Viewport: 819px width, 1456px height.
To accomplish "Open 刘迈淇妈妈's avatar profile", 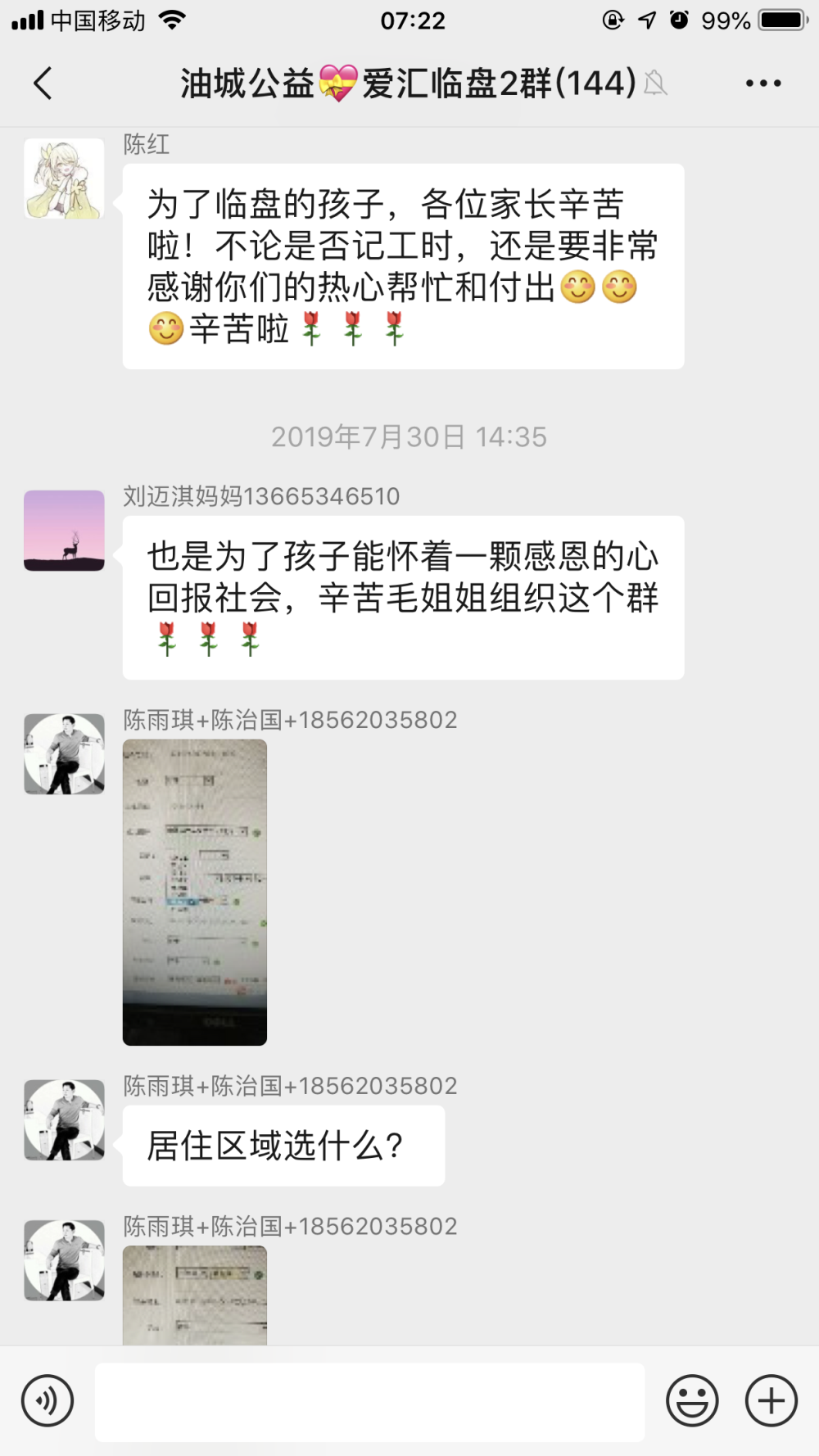I will pyautogui.click(x=64, y=531).
